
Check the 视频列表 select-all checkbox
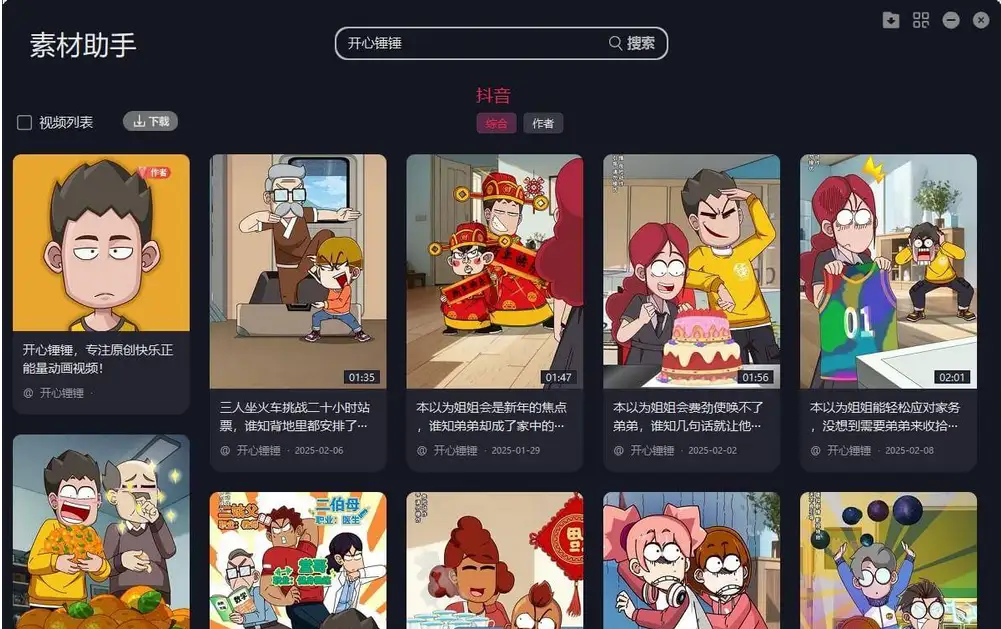pyautogui.click(x=24, y=122)
